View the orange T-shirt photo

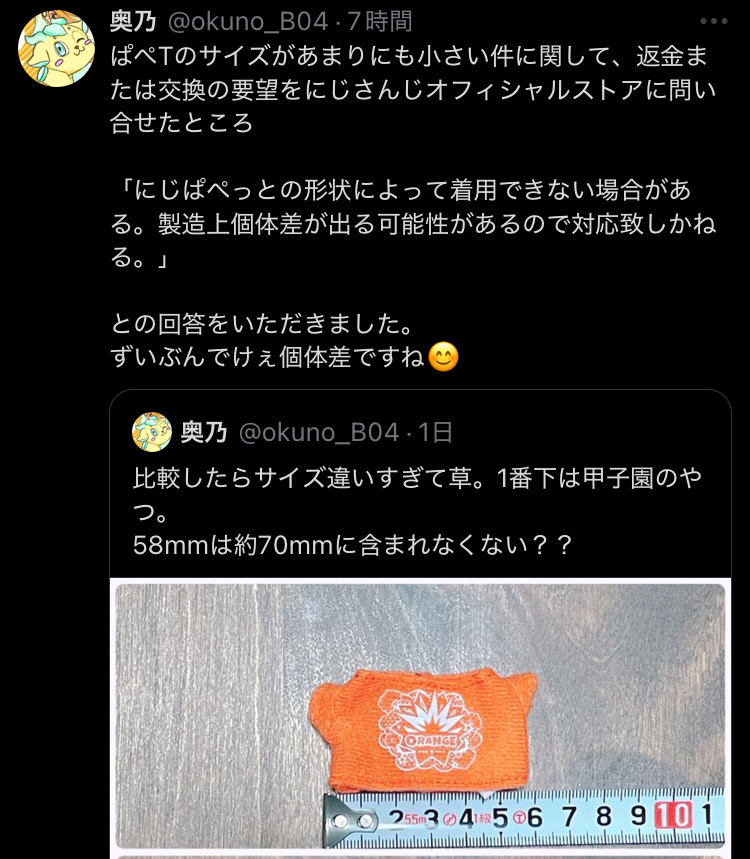point(420,715)
